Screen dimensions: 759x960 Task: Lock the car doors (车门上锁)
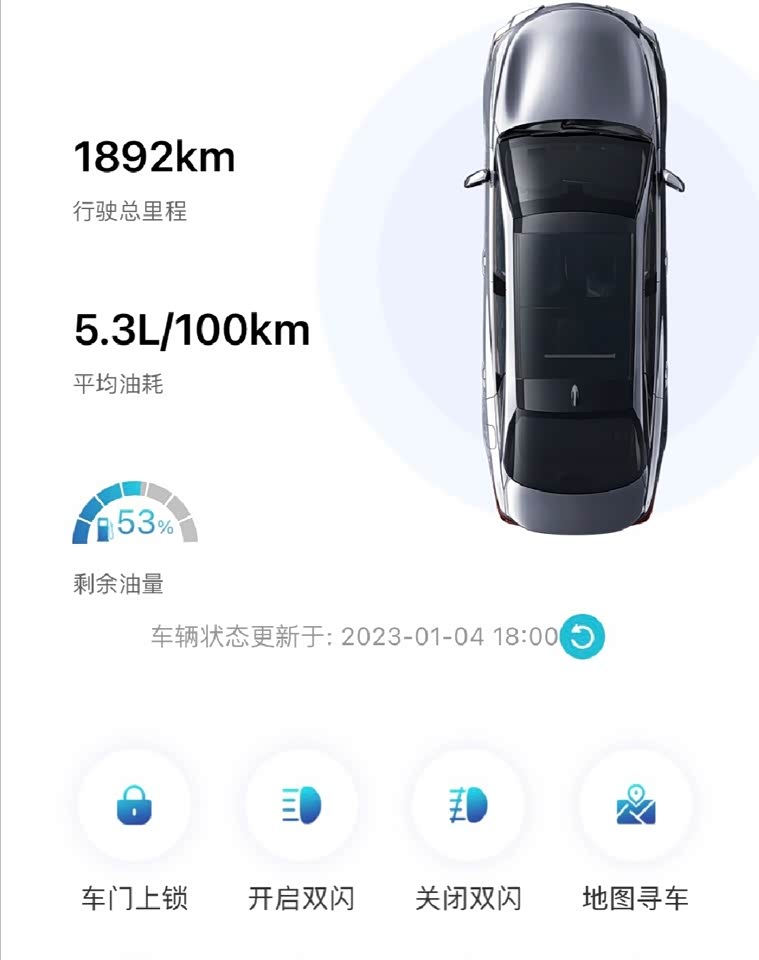[x=134, y=805]
